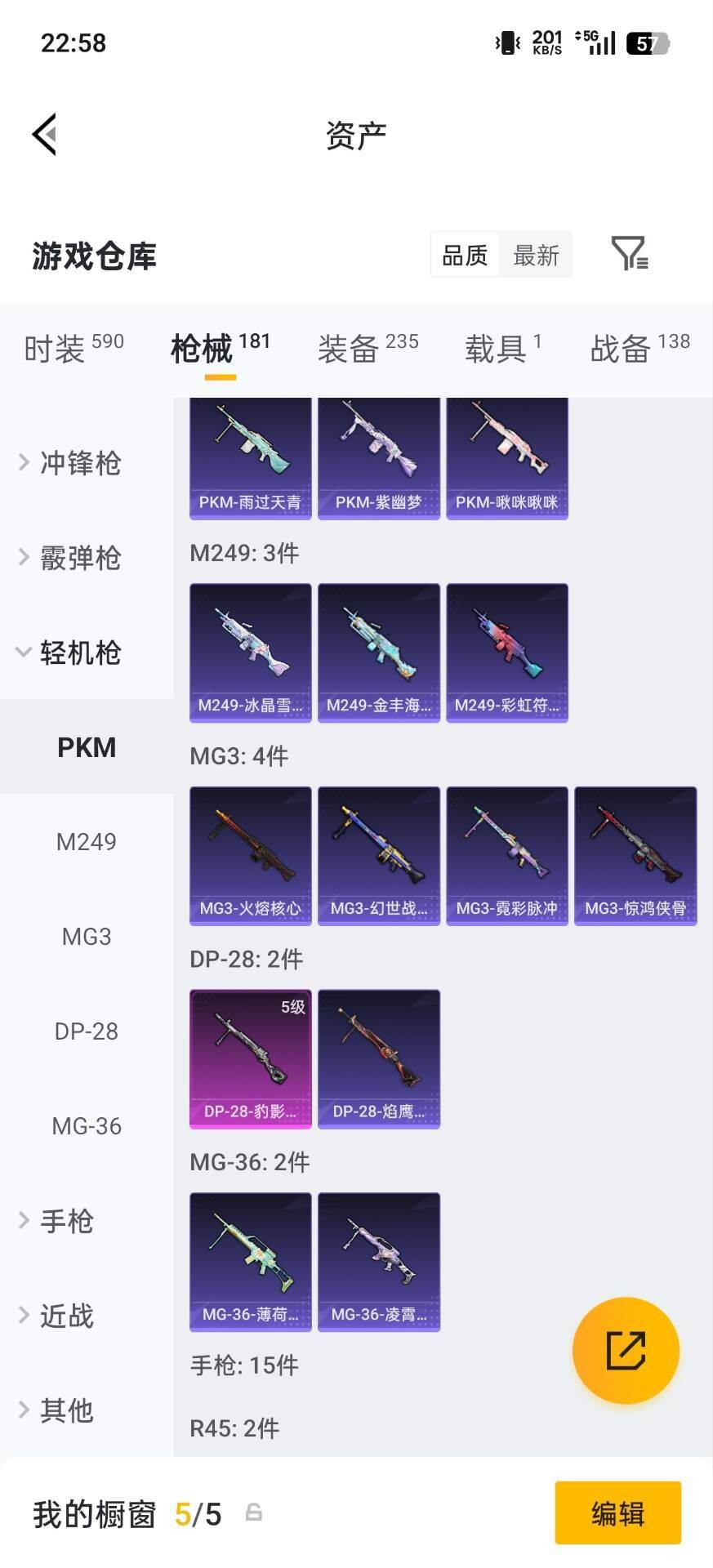Open the MG-36-薄荷 skin
Screen dimensions: 713x1568
point(251,1262)
